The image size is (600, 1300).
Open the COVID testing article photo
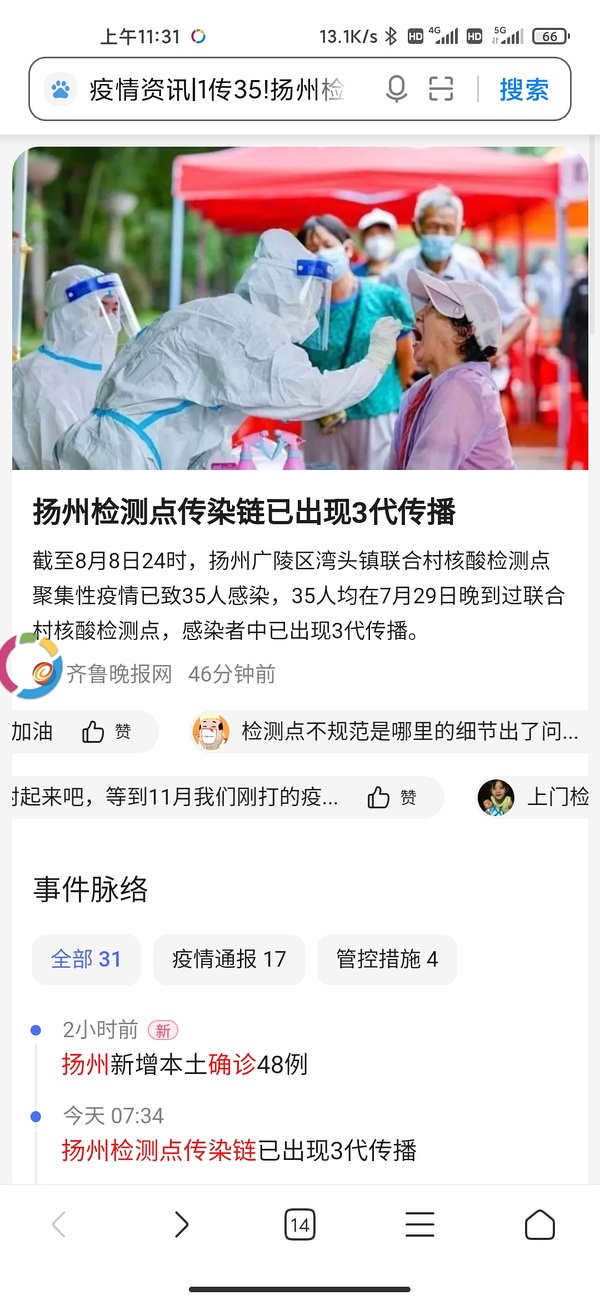300,308
